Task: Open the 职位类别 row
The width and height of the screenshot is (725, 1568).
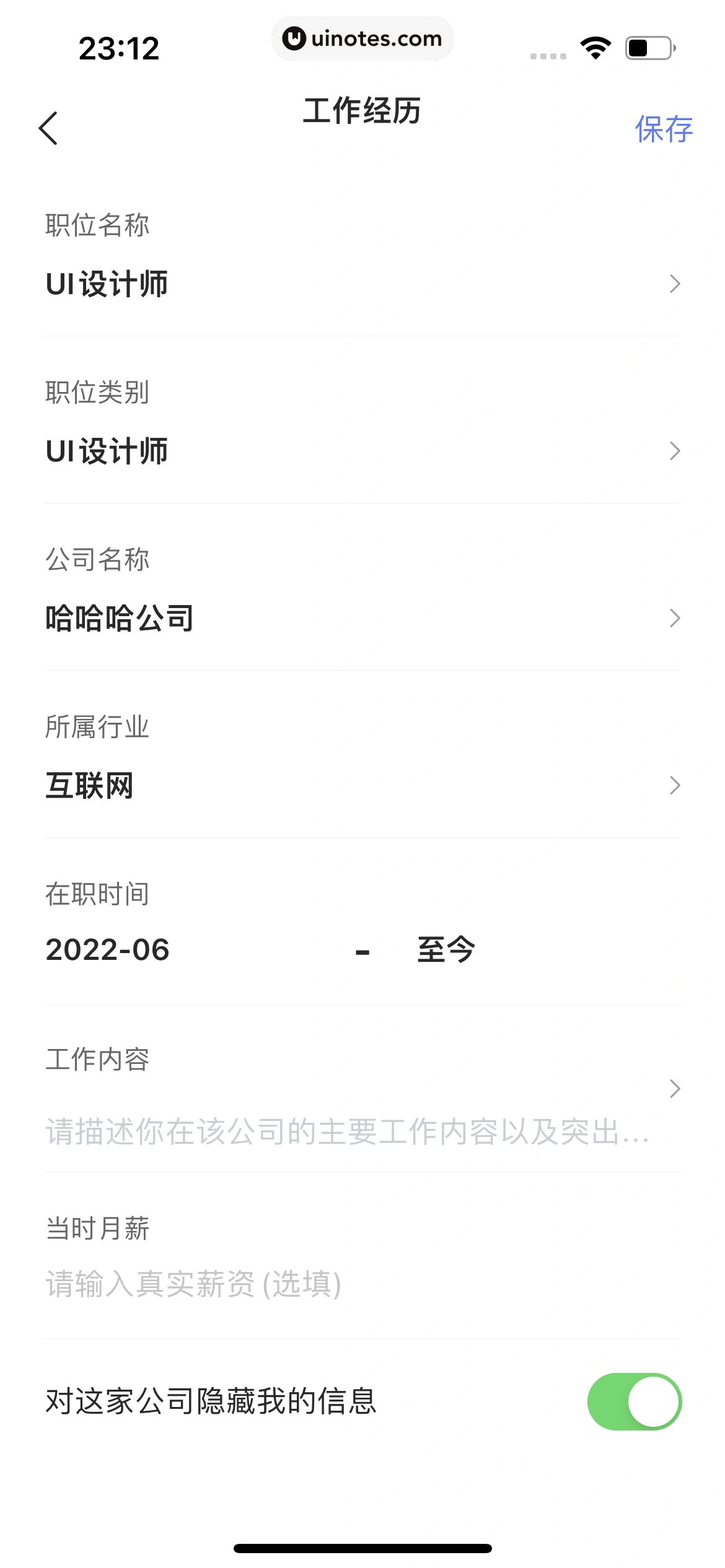Action: (x=362, y=451)
